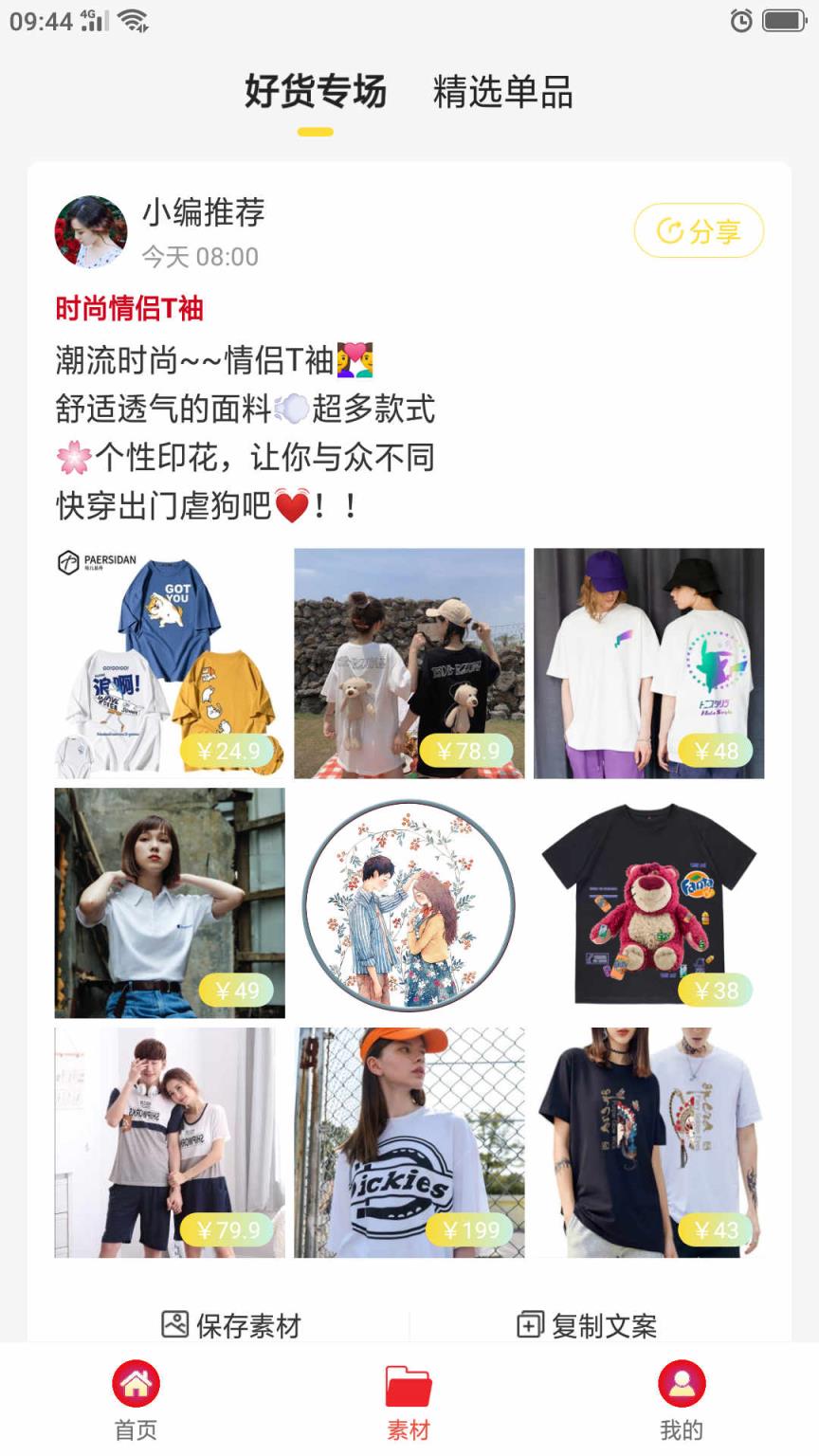
Task: Switch to the 精选单品 tab
Action: (502, 93)
